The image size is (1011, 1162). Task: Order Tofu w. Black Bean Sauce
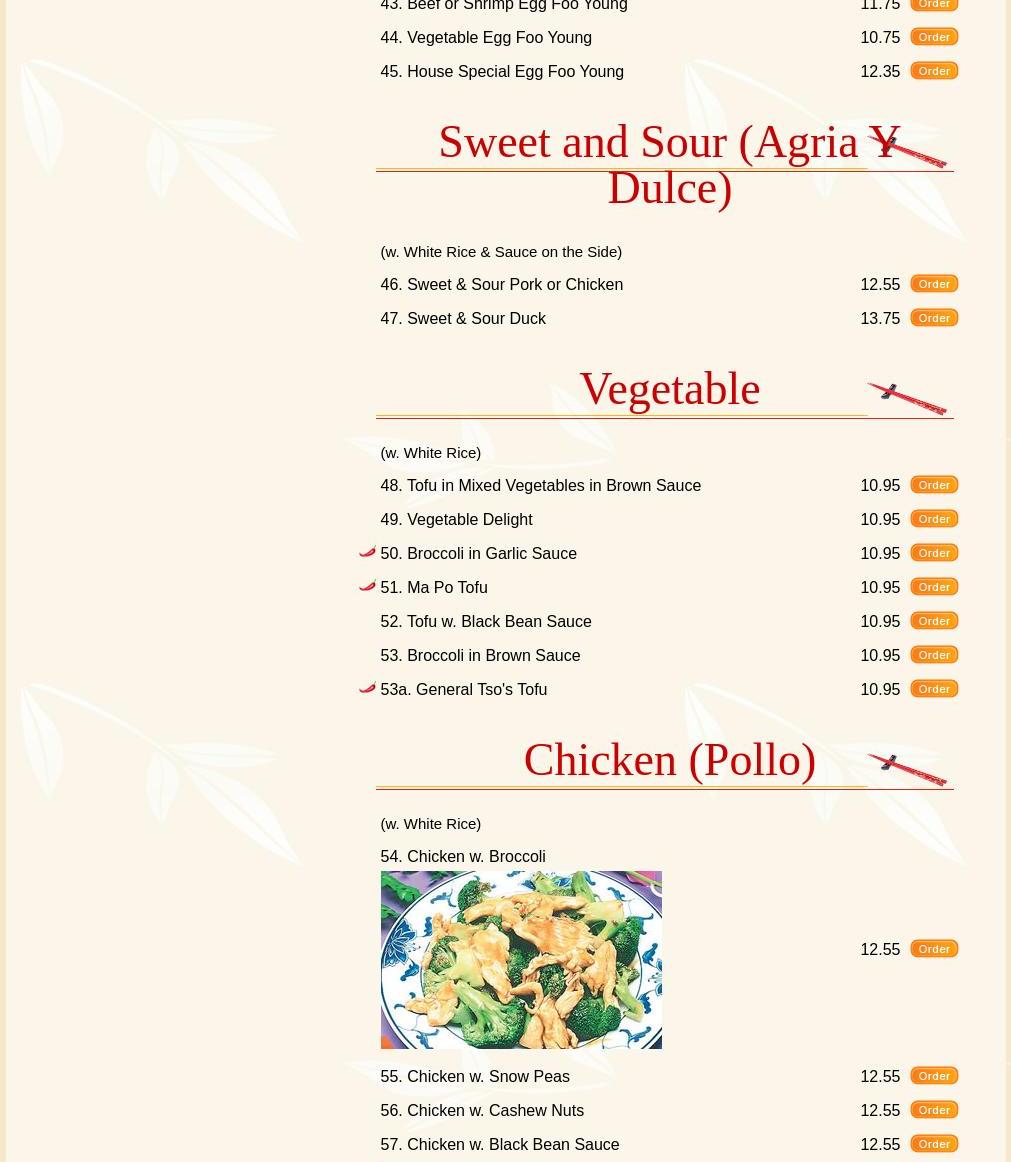pos(934,621)
